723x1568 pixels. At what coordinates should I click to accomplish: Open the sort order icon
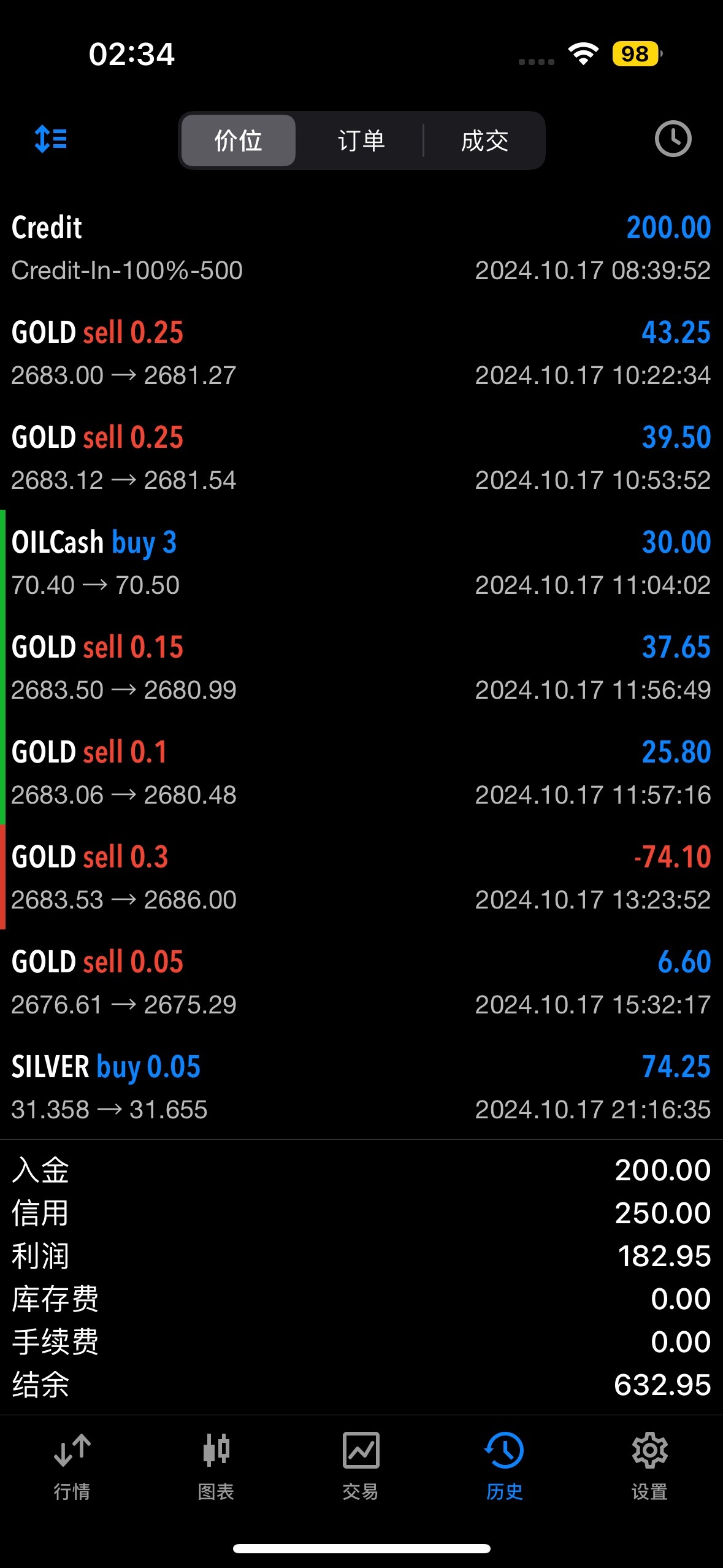click(51, 139)
